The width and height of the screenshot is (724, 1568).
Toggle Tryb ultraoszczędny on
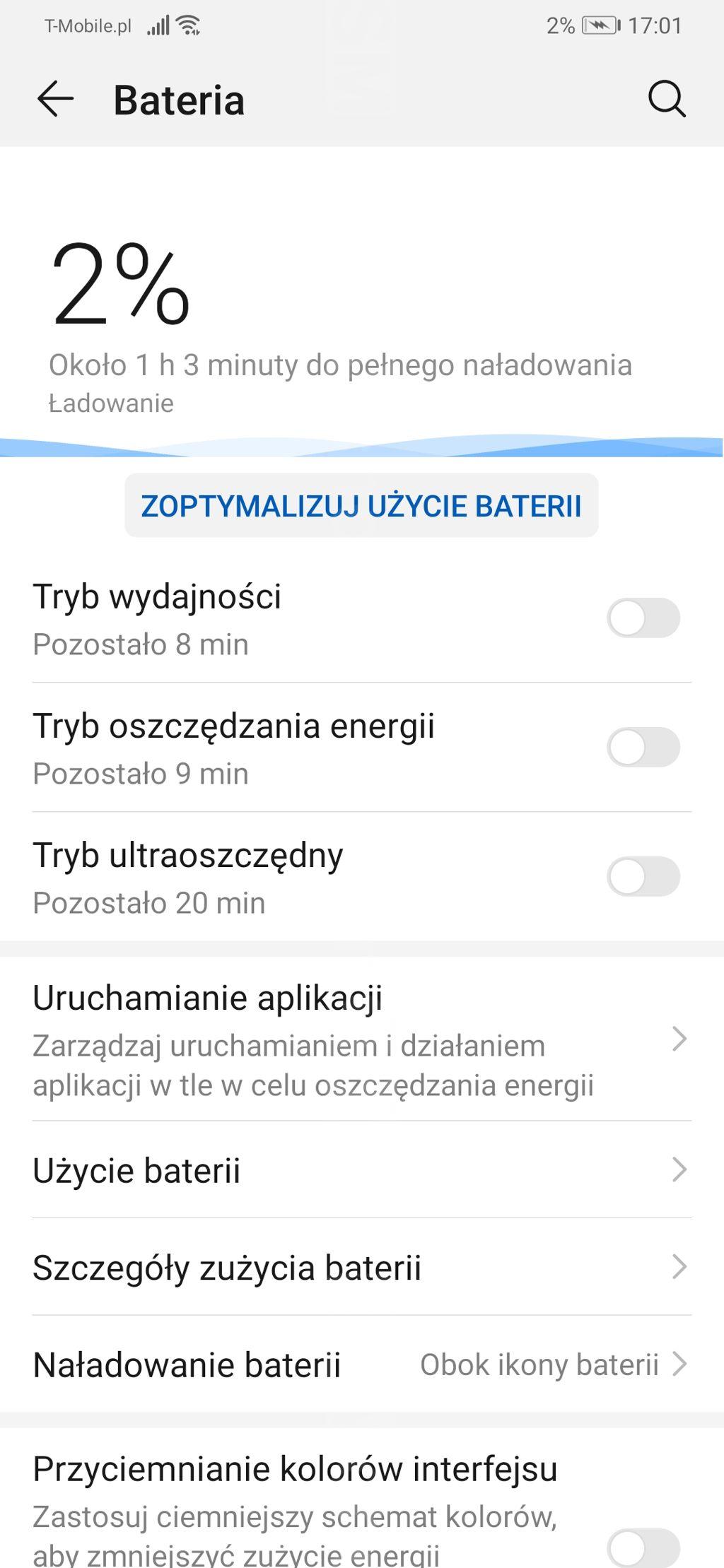click(x=643, y=877)
